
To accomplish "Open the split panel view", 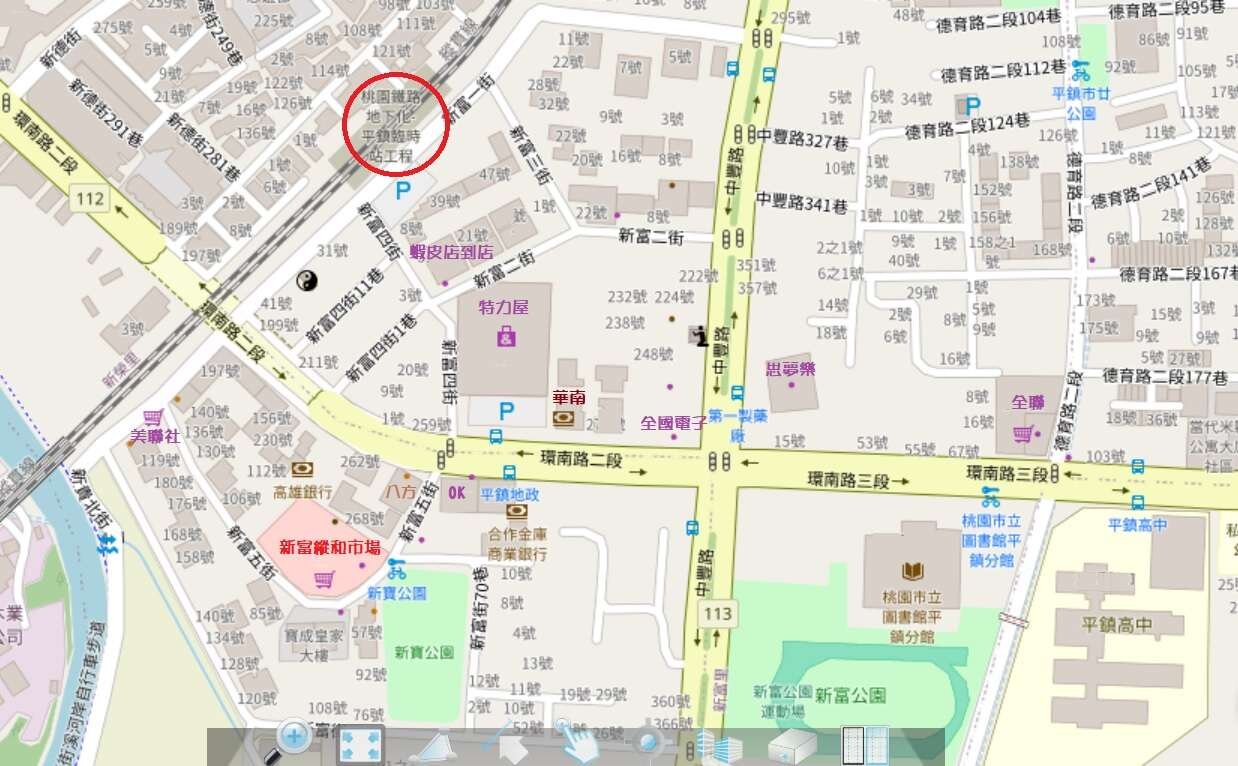I will coord(864,746).
